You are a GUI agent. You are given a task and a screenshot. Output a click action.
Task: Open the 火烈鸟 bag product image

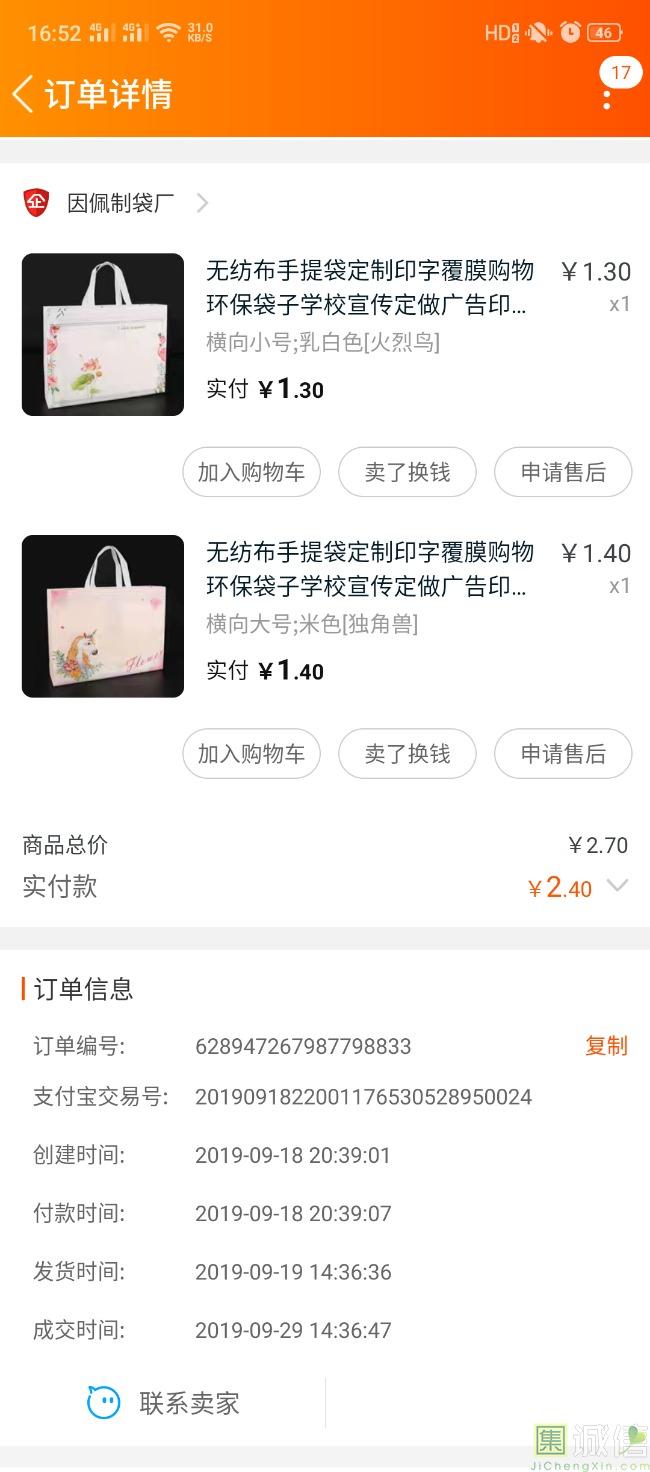pos(103,334)
